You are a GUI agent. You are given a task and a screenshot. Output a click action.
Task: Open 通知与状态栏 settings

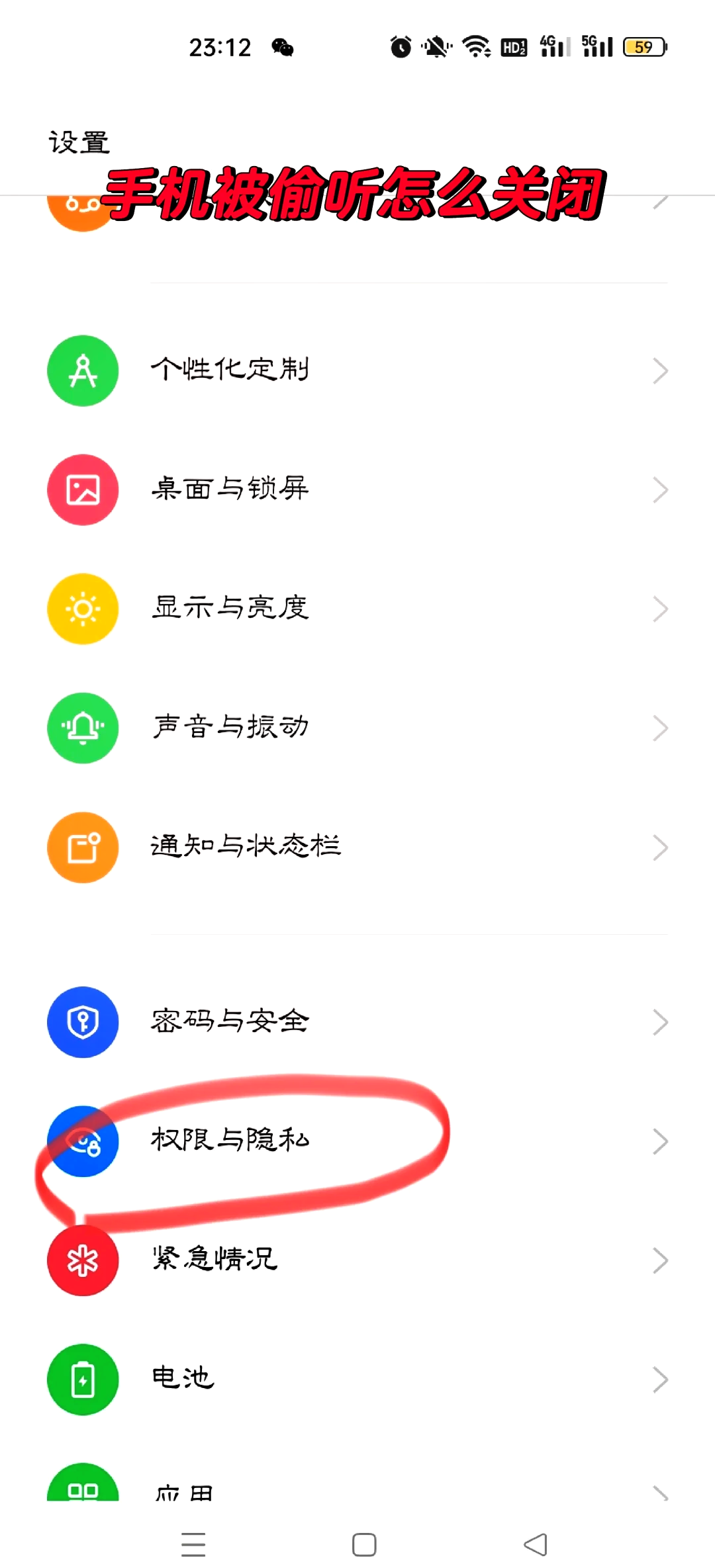[x=358, y=847]
